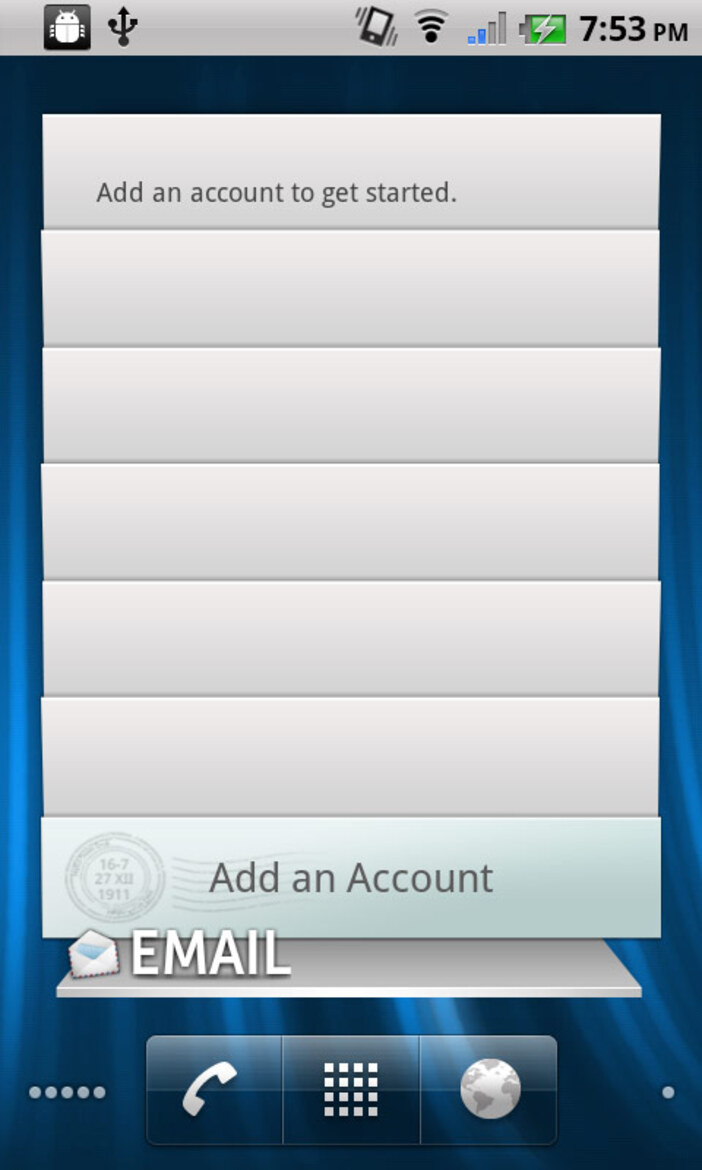
Task: Open the app drawer grid
Action: 351,1089
